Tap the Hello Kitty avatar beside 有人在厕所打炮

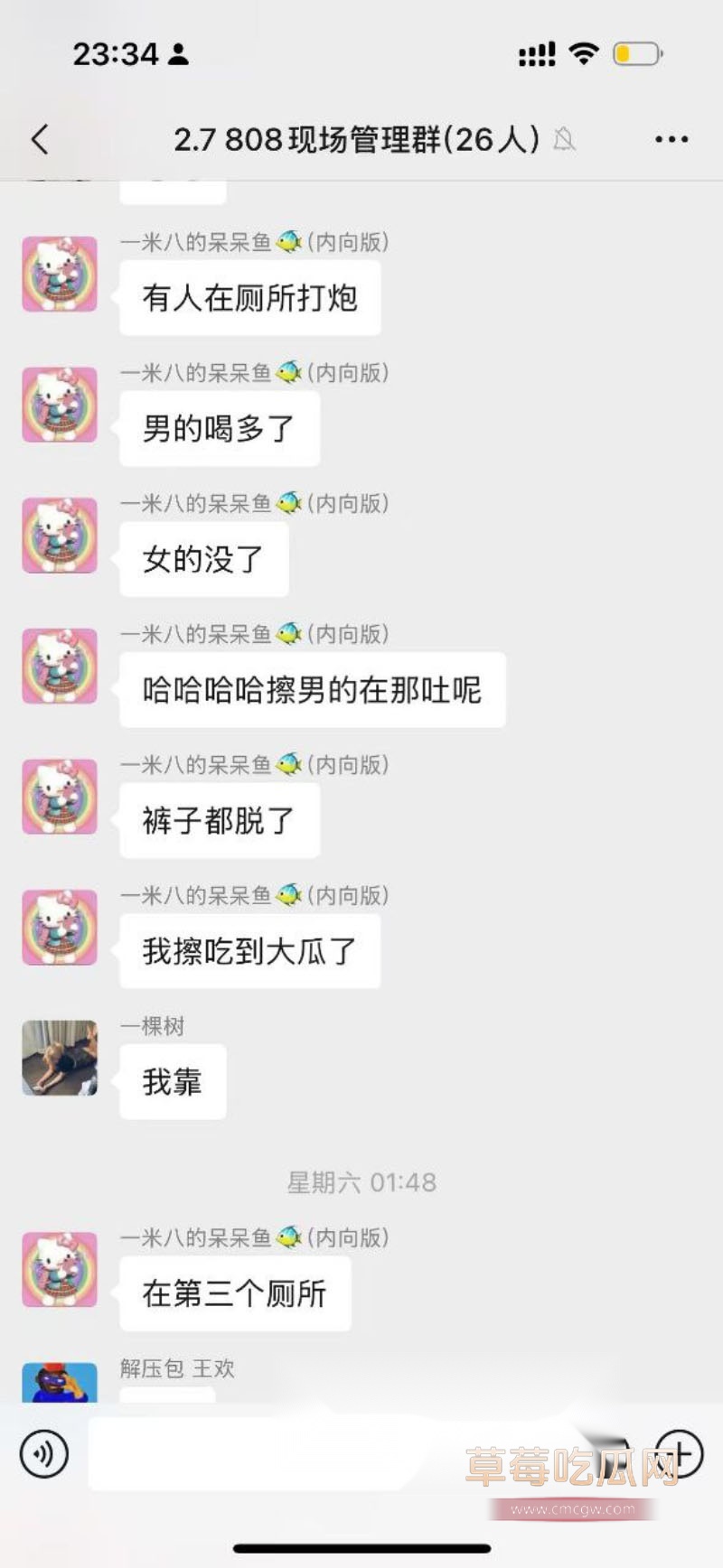[60, 274]
